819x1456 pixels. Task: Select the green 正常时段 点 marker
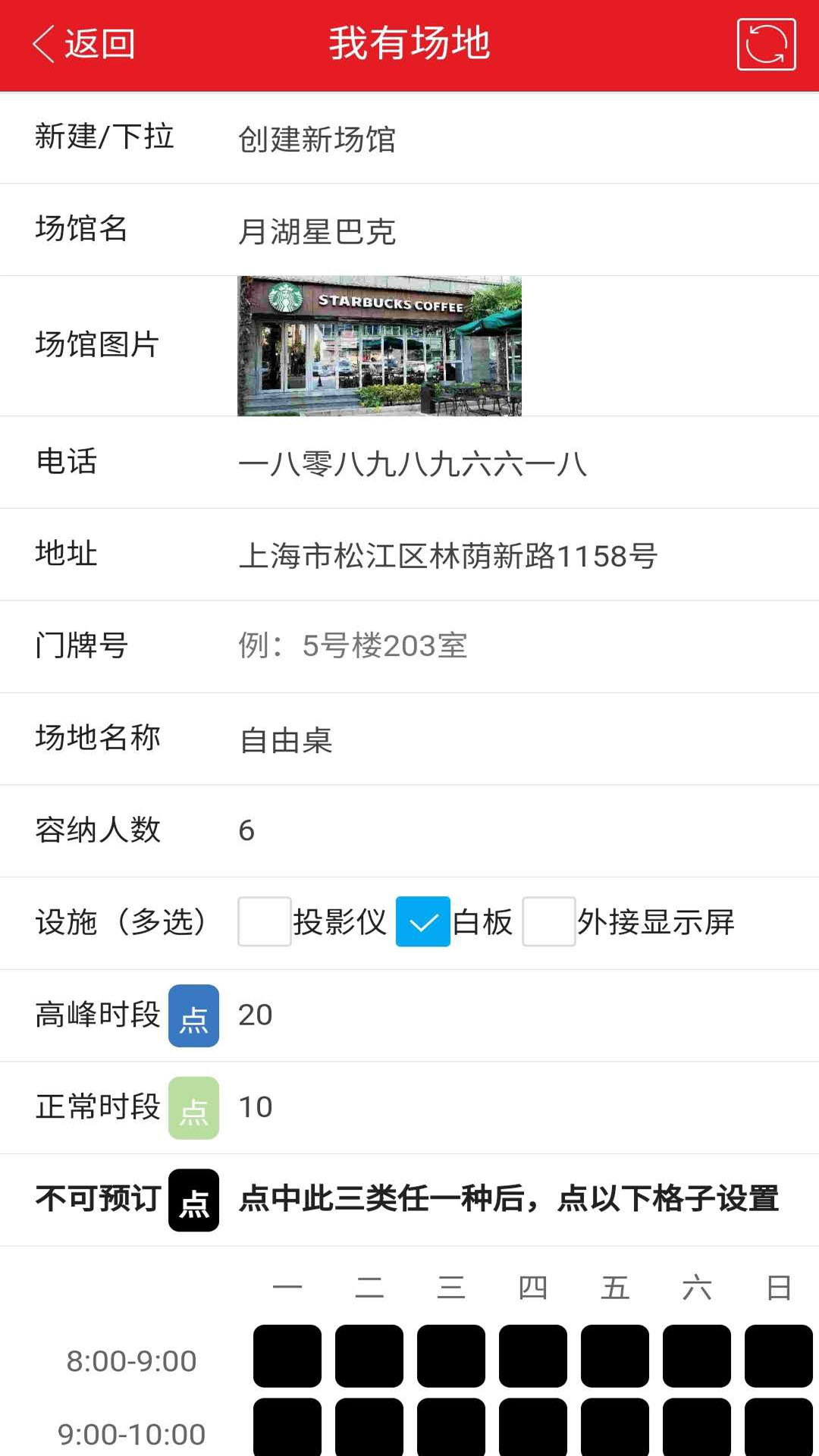coord(193,1108)
